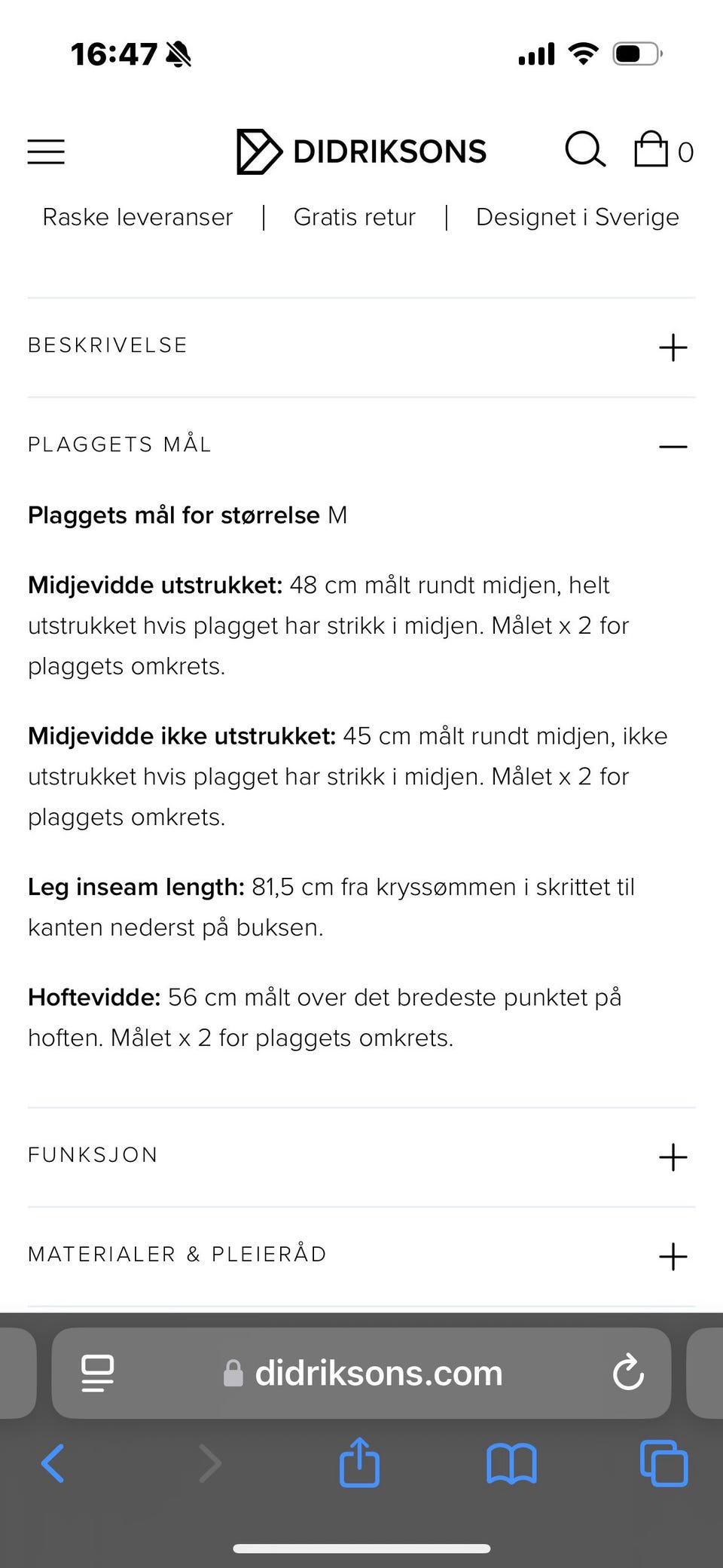Tap the didriksons.com address bar
This screenshot has width=723, height=1568.
379,1372
